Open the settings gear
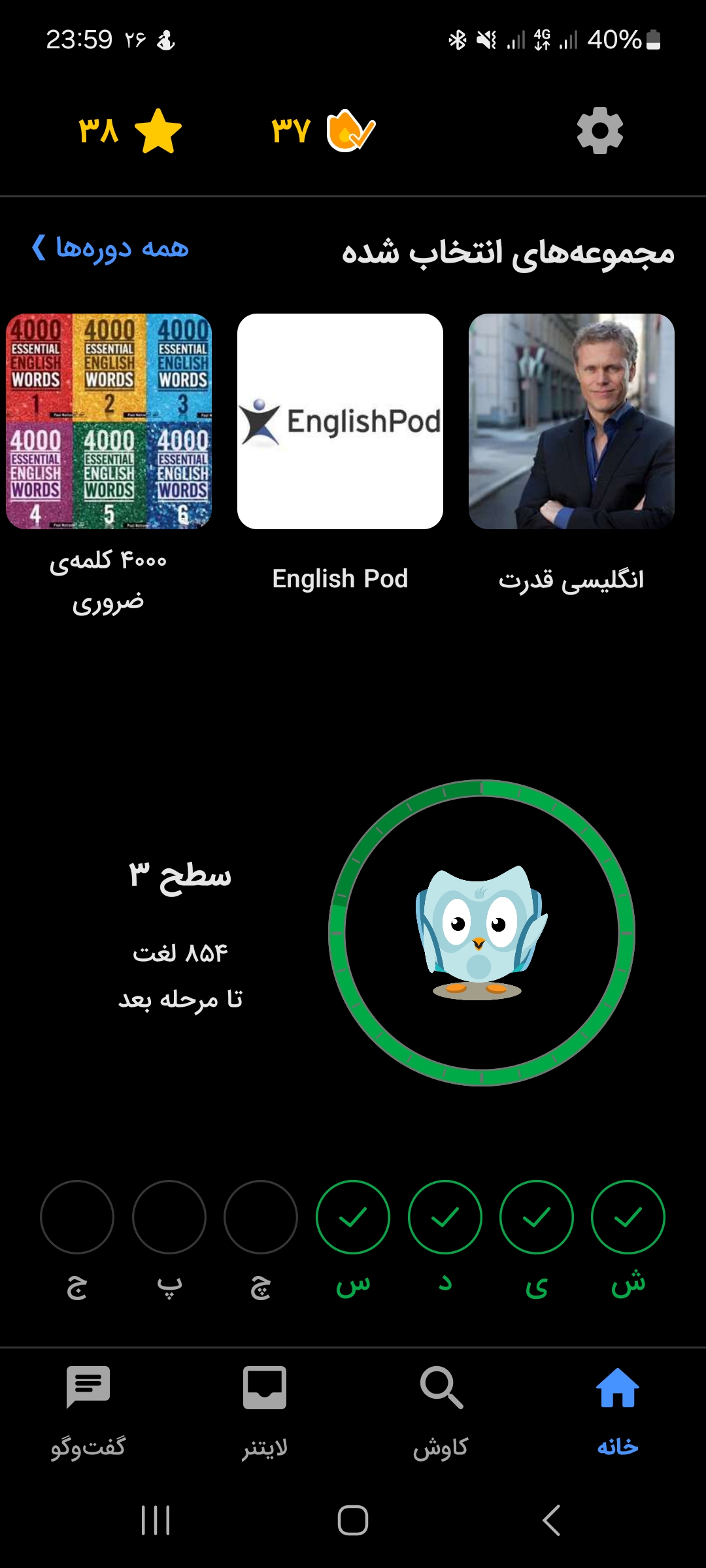 [x=600, y=131]
